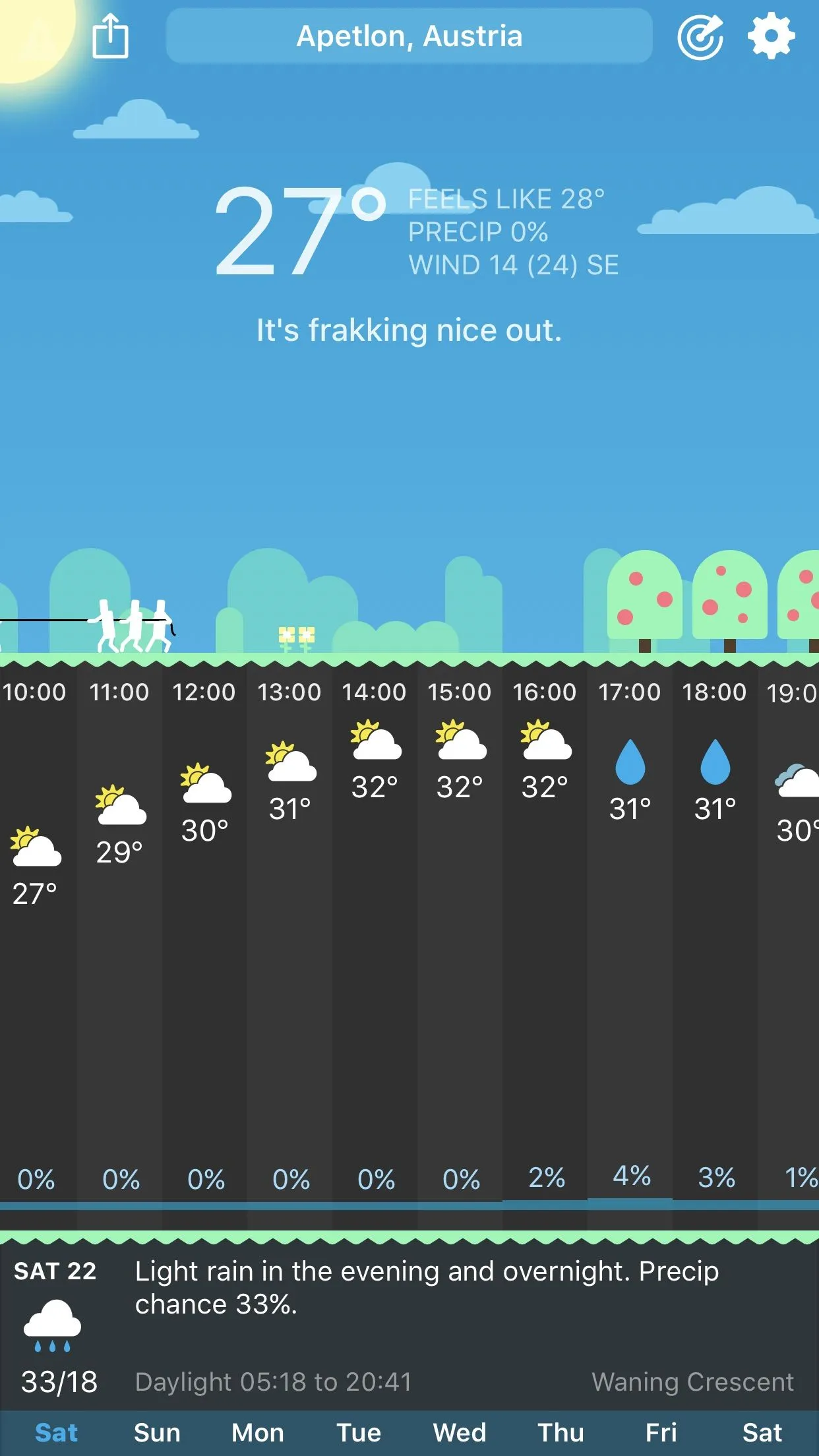Share the current weather

110,36
